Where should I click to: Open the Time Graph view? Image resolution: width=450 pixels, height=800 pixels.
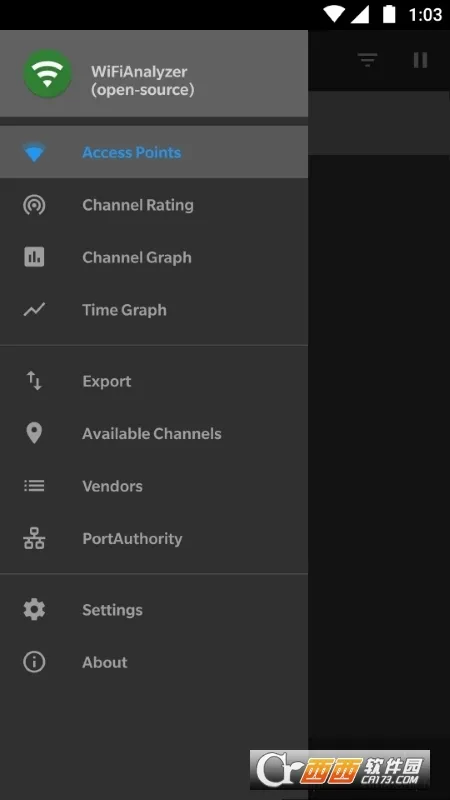pos(154,310)
